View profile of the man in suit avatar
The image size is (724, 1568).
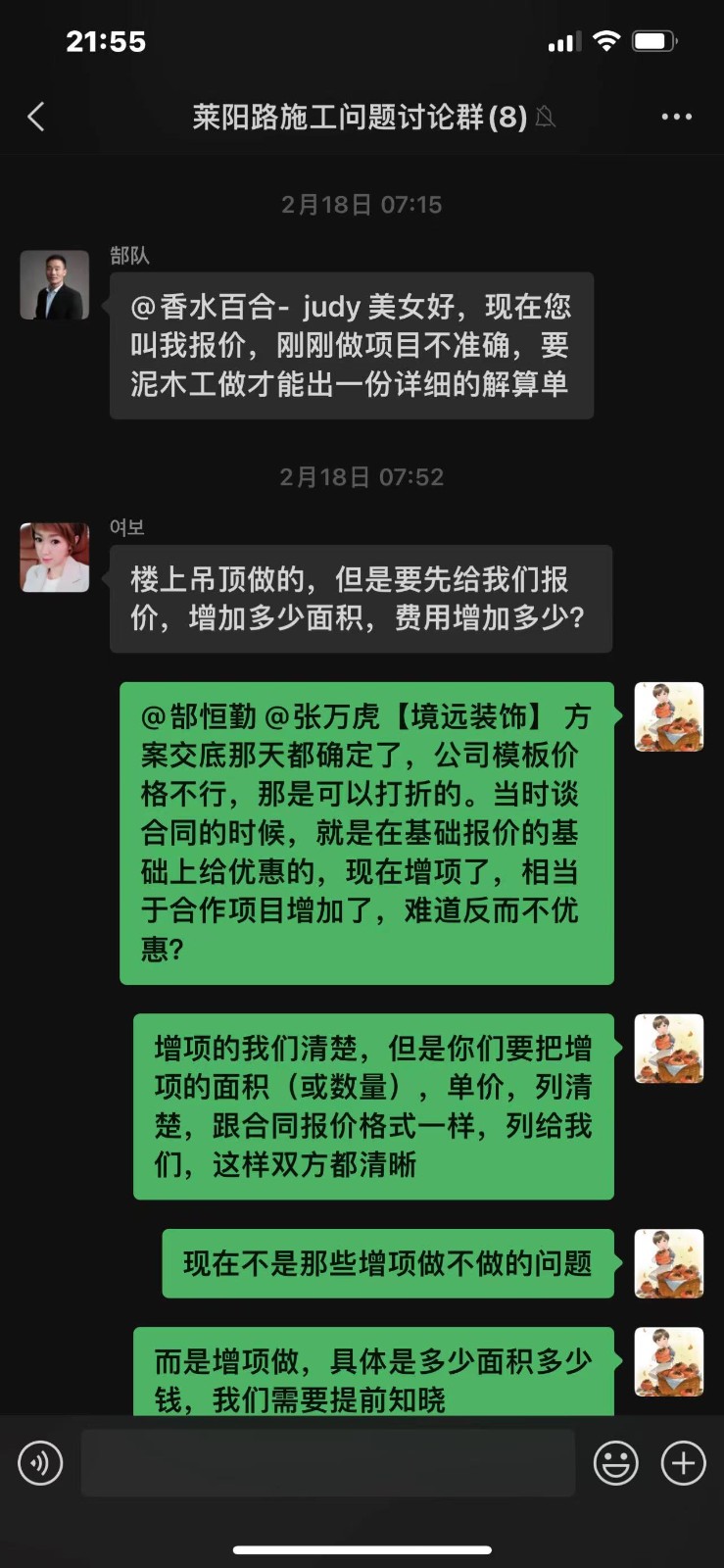pos(55,285)
